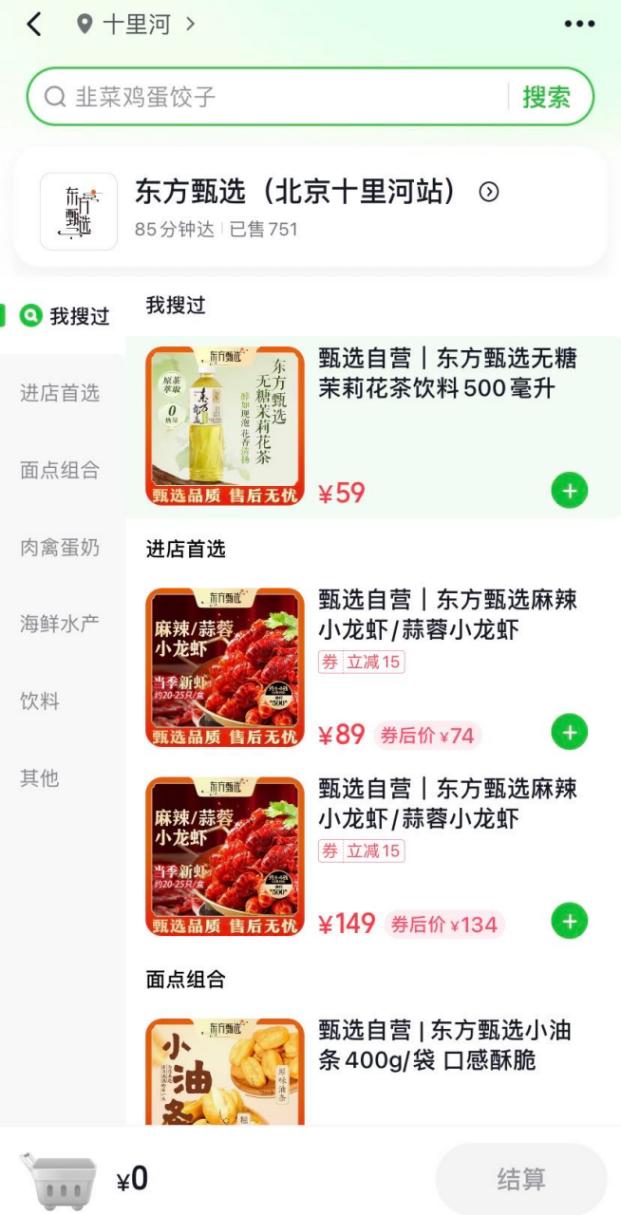This screenshot has height=1215, width=621.
Task: Open the three-dot overflow menu
Action: (579, 25)
